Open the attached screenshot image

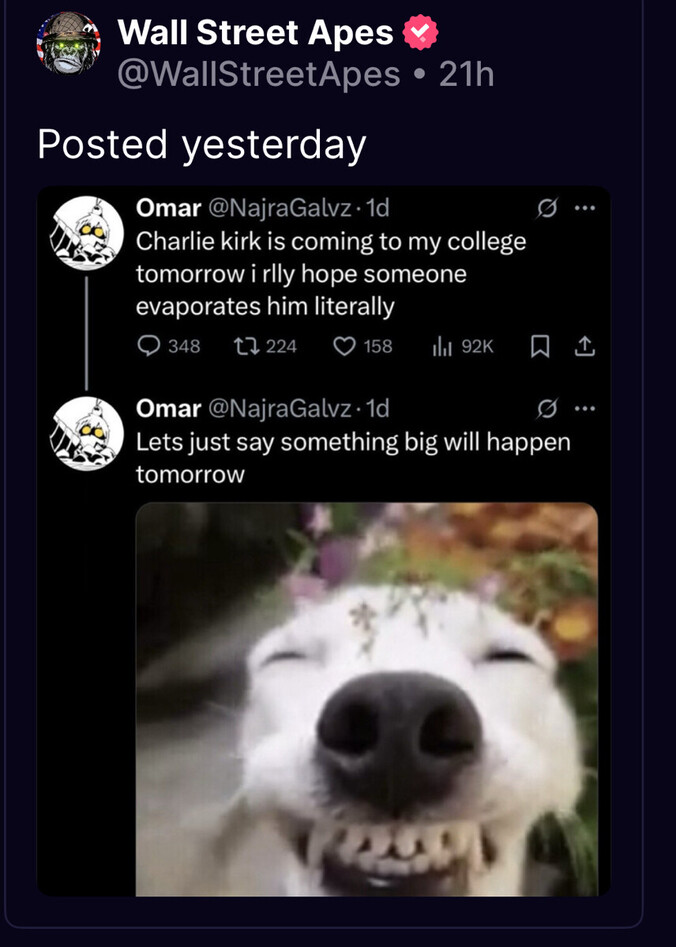323,540
